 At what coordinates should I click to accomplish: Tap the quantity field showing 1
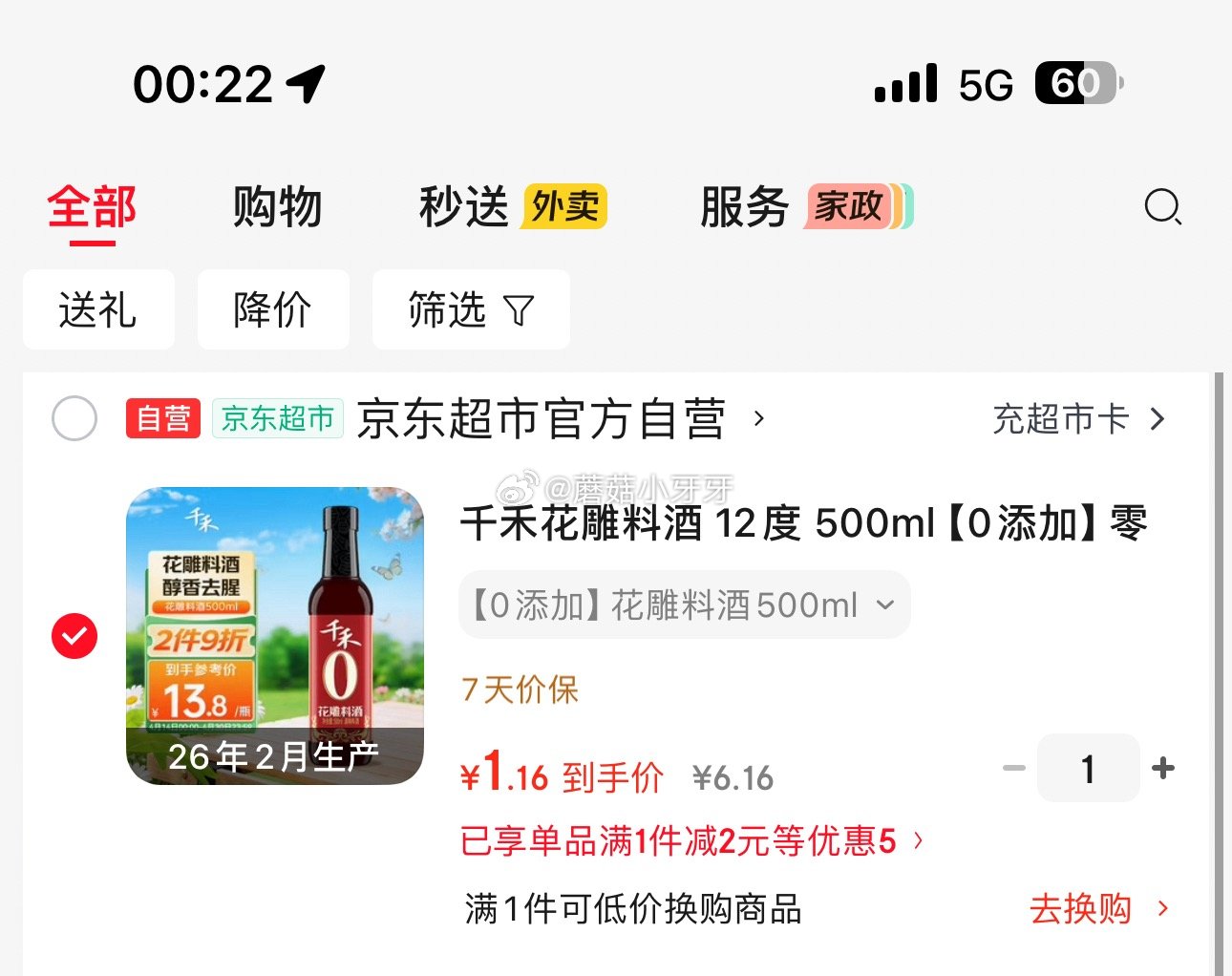point(1088,768)
